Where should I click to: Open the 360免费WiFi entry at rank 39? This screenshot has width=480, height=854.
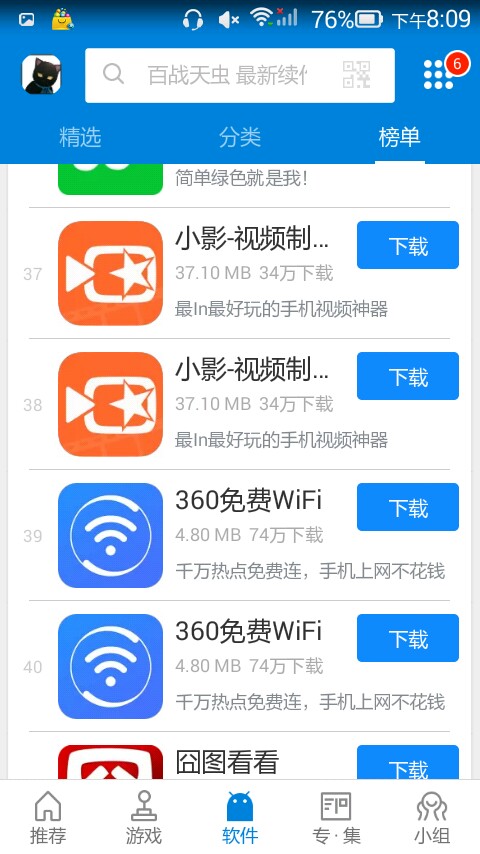click(240, 535)
